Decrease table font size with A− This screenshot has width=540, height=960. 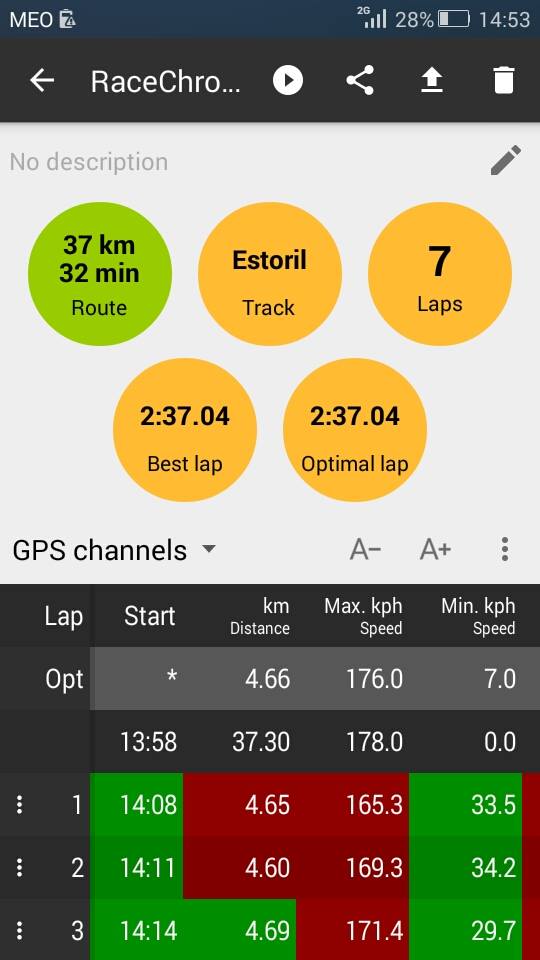(366, 550)
